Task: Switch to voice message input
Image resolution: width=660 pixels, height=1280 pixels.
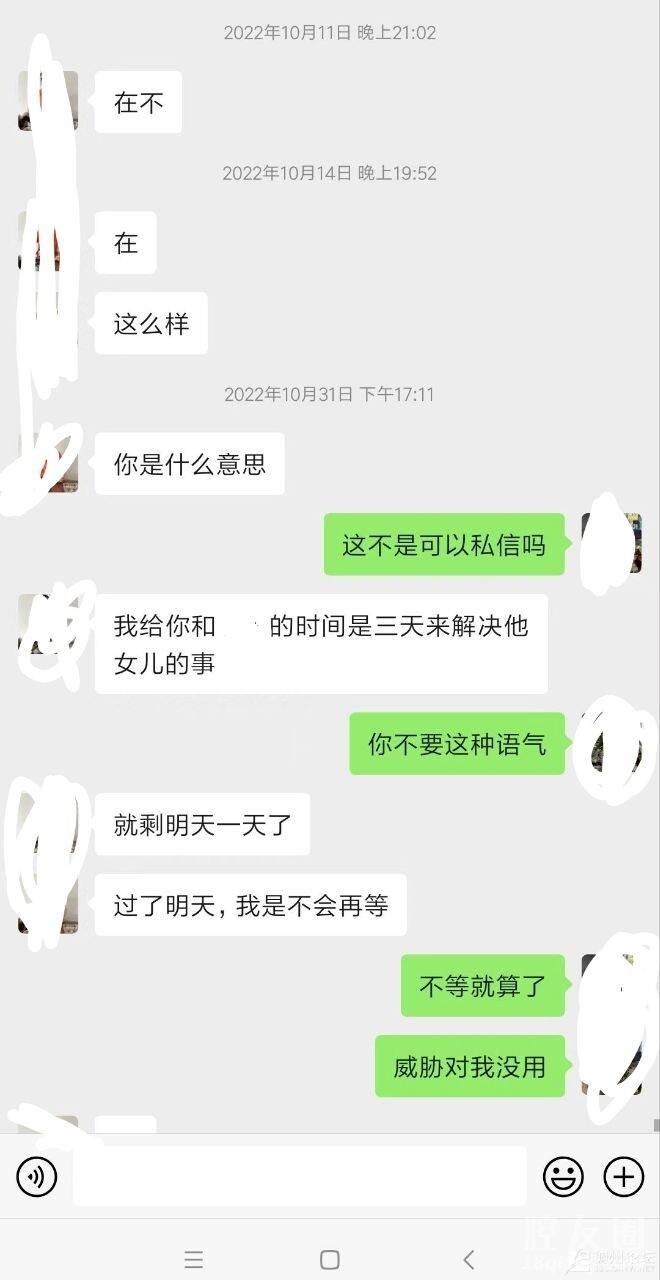Action: click(x=37, y=1176)
